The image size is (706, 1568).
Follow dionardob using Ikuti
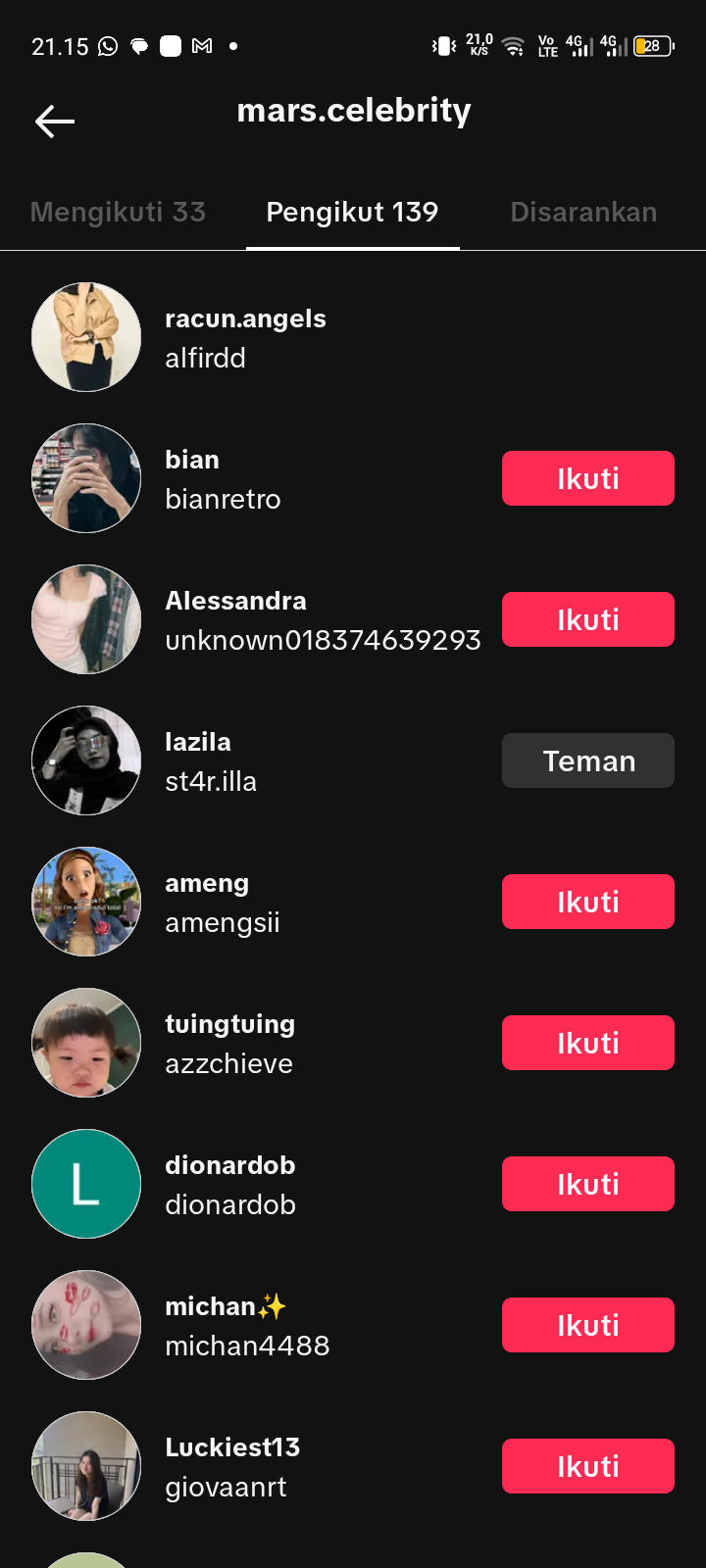(x=587, y=1184)
